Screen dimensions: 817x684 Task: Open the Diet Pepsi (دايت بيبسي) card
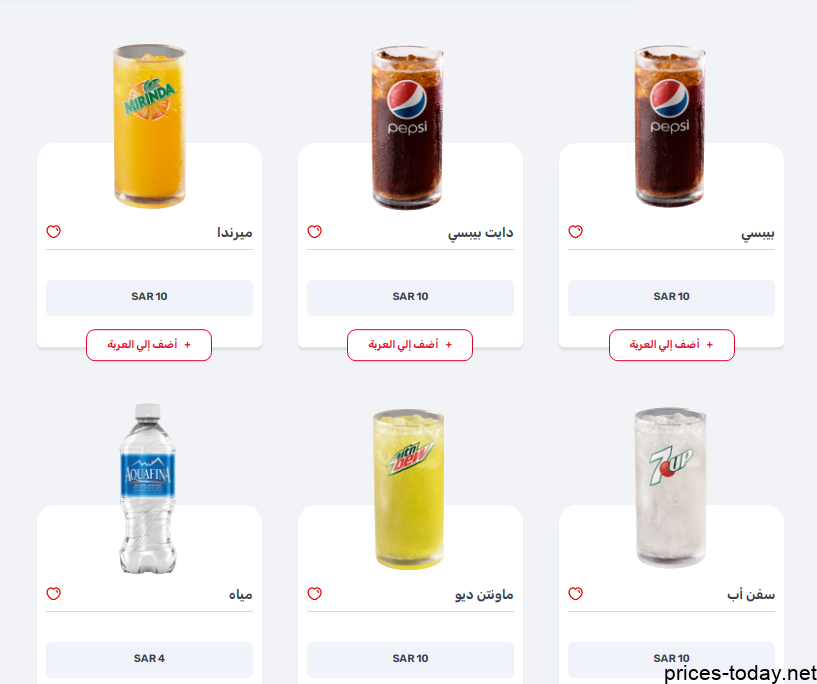(408, 130)
